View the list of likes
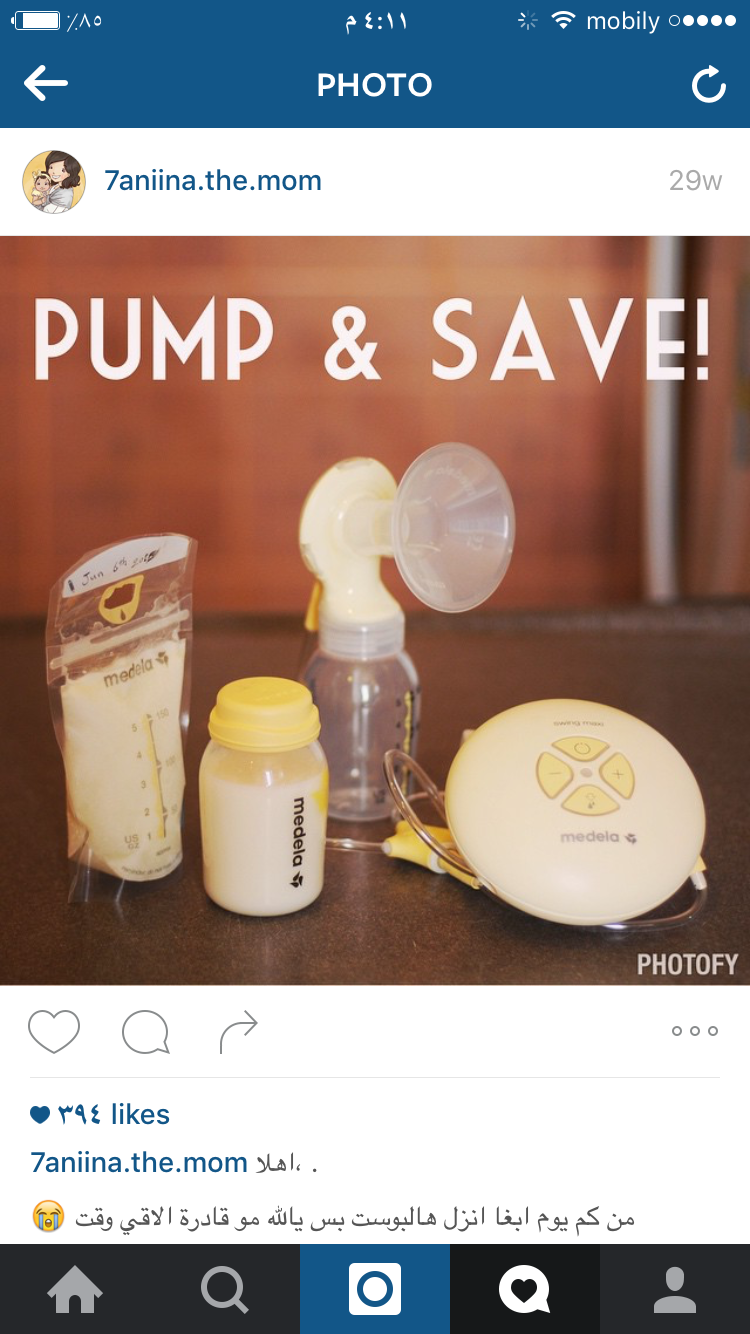The width and height of the screenshot is (750, 1334). pos(100,1114)
